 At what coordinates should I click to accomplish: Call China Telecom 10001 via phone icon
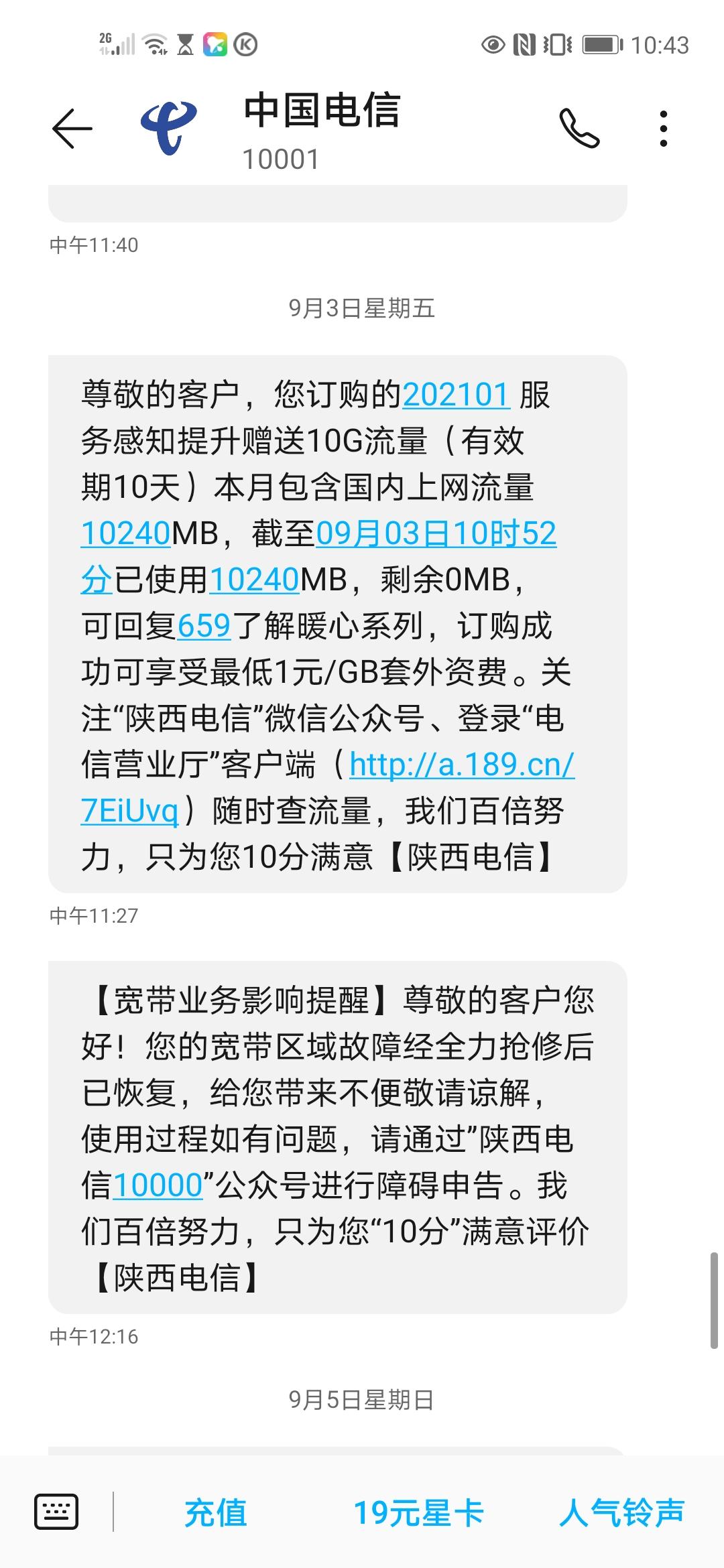point(579,128)
